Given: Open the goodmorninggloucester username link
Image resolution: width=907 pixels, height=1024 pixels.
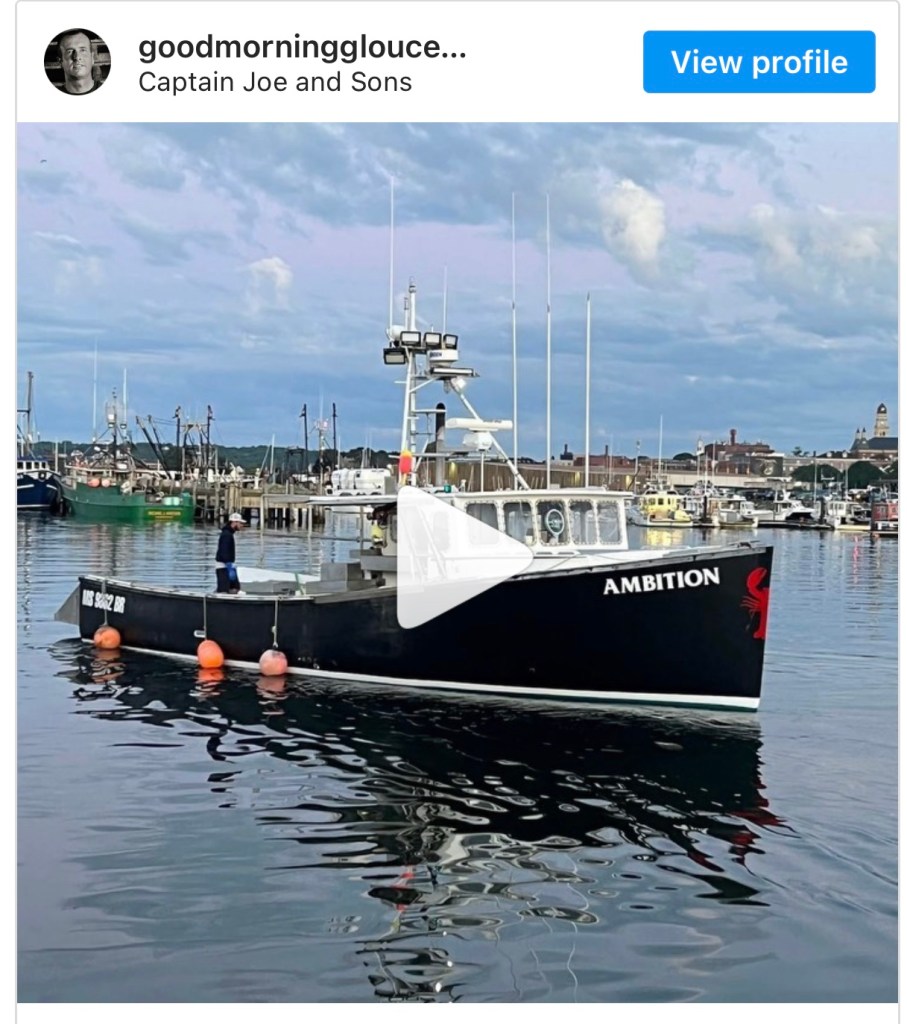Looking at the screenshot, I should 302,47.
